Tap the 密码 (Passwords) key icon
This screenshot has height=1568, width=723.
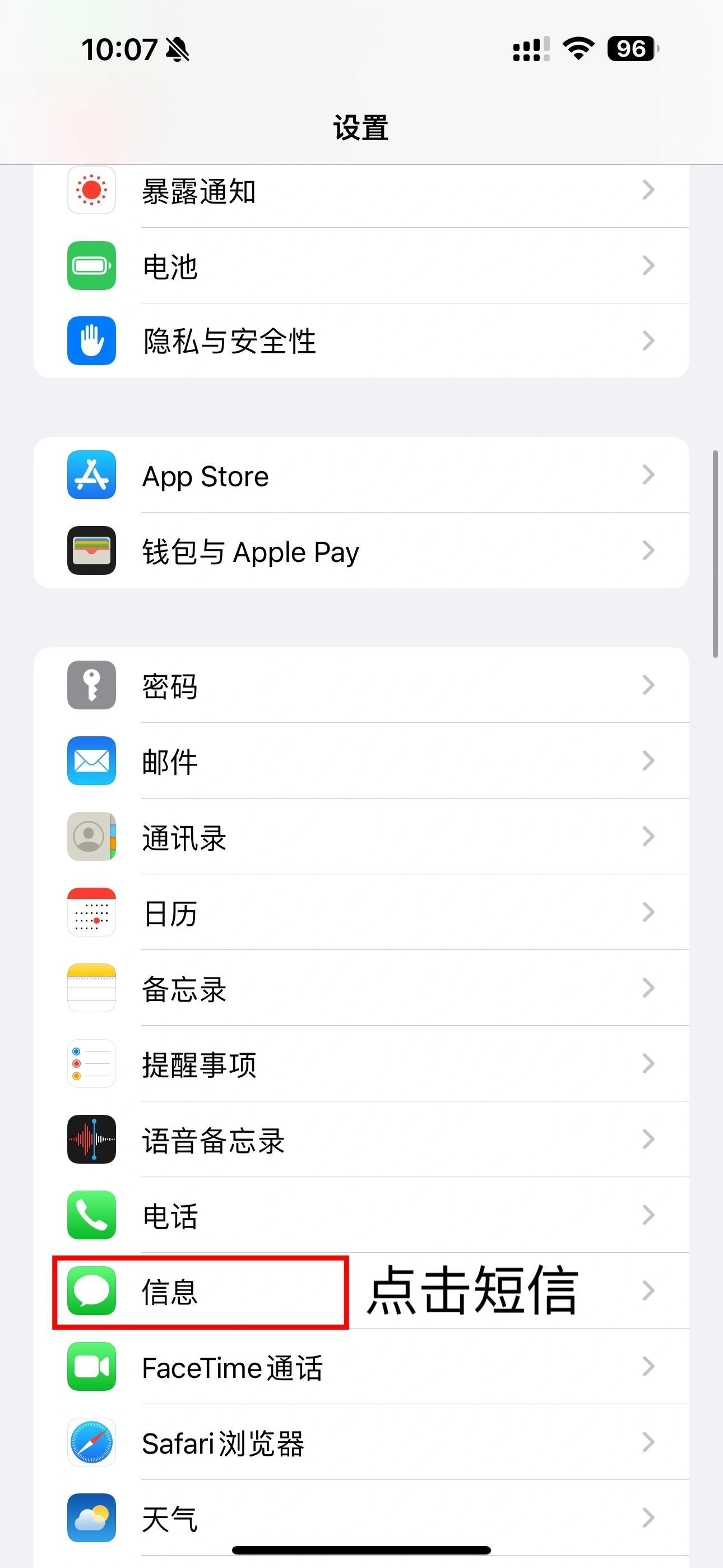click(91, 685)
